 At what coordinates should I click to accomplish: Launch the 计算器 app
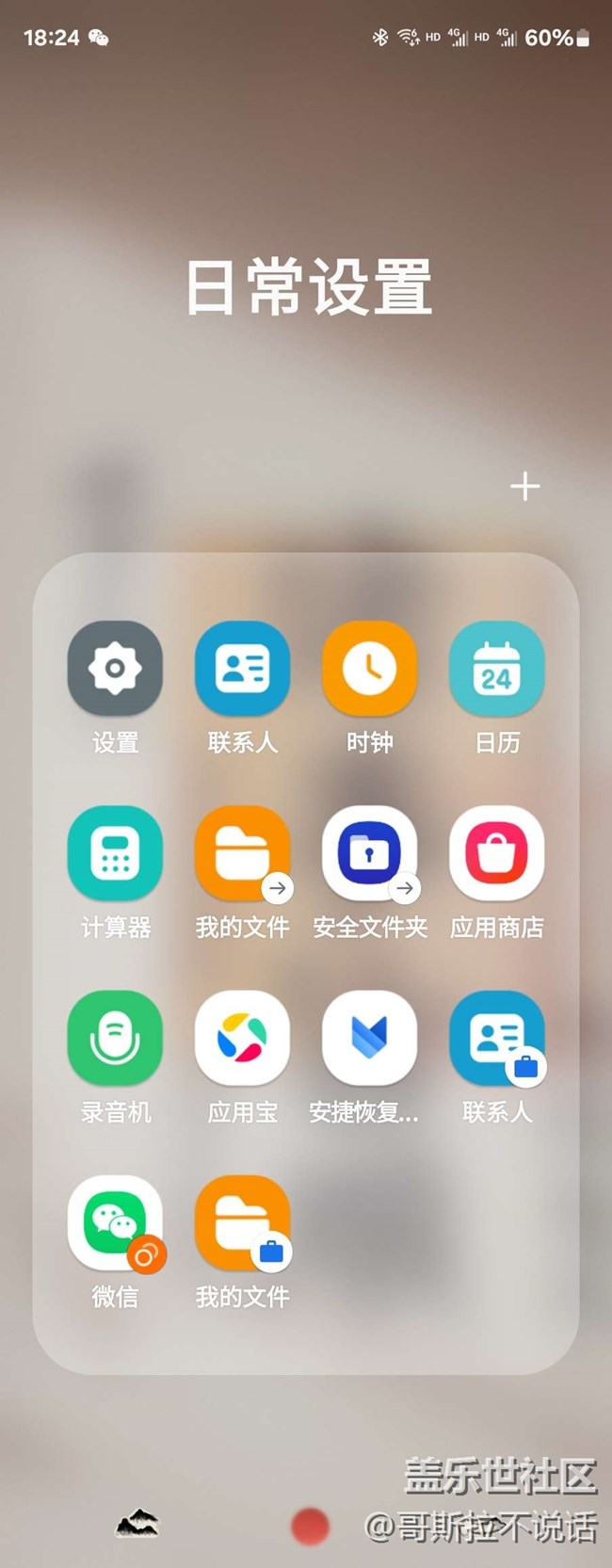115,852
